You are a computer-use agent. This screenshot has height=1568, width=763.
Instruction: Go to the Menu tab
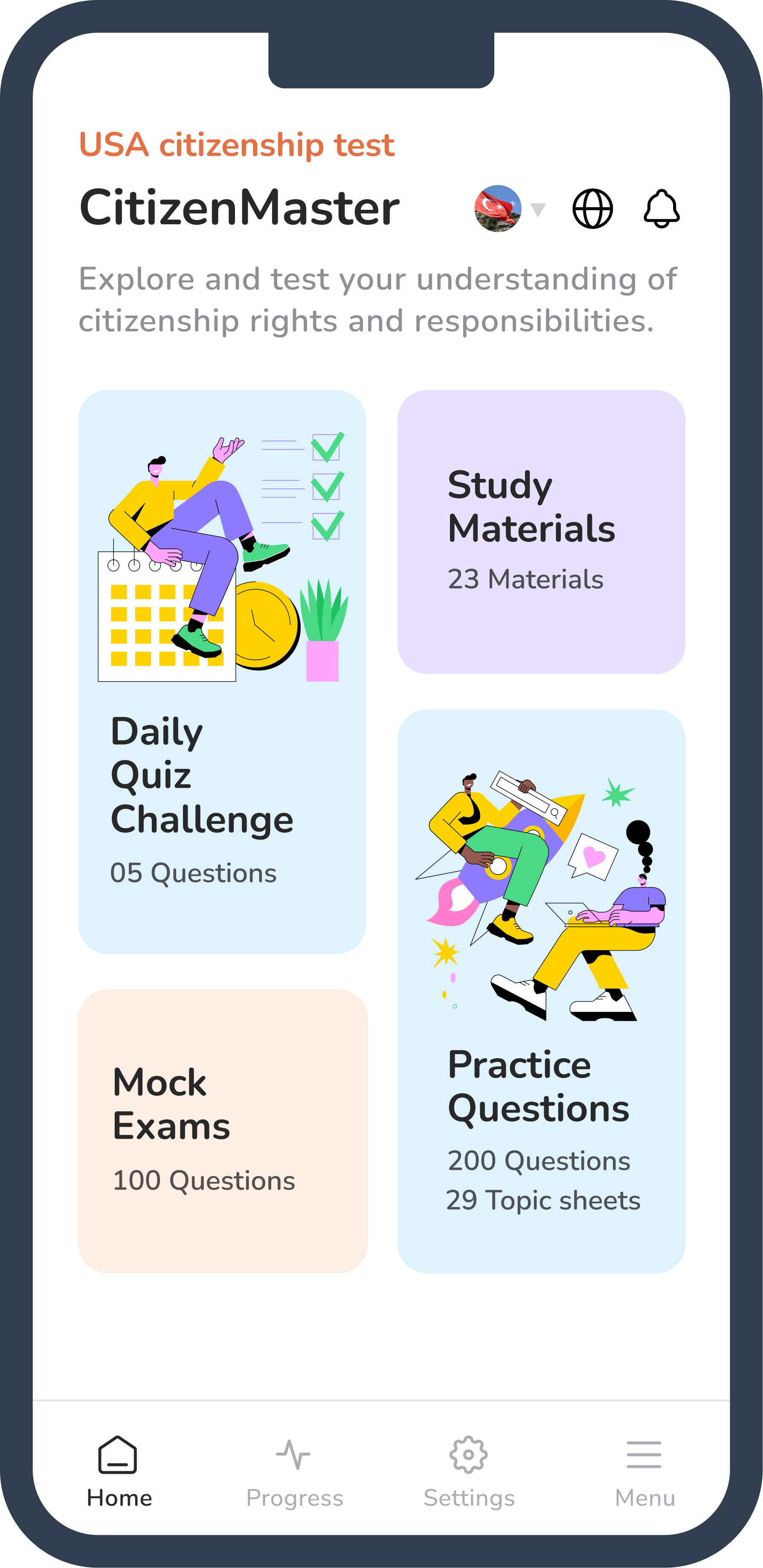tap(644, 1472)
